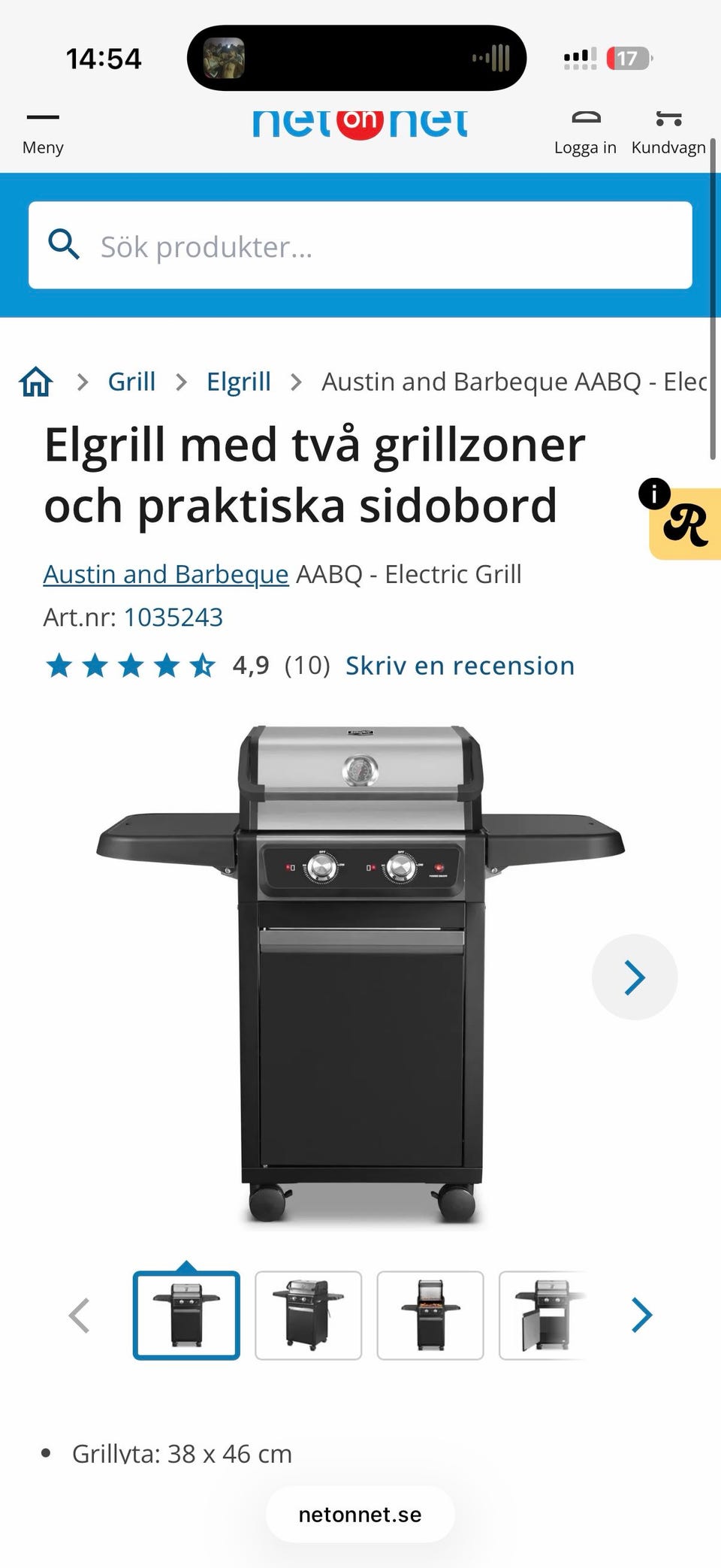Click Skriv en recension

460,665
